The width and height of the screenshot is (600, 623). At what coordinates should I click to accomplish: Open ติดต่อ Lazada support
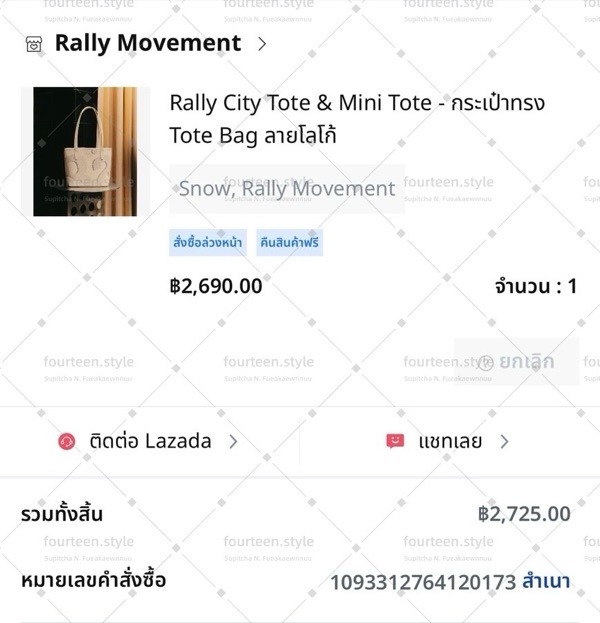[x=150, y=441]
